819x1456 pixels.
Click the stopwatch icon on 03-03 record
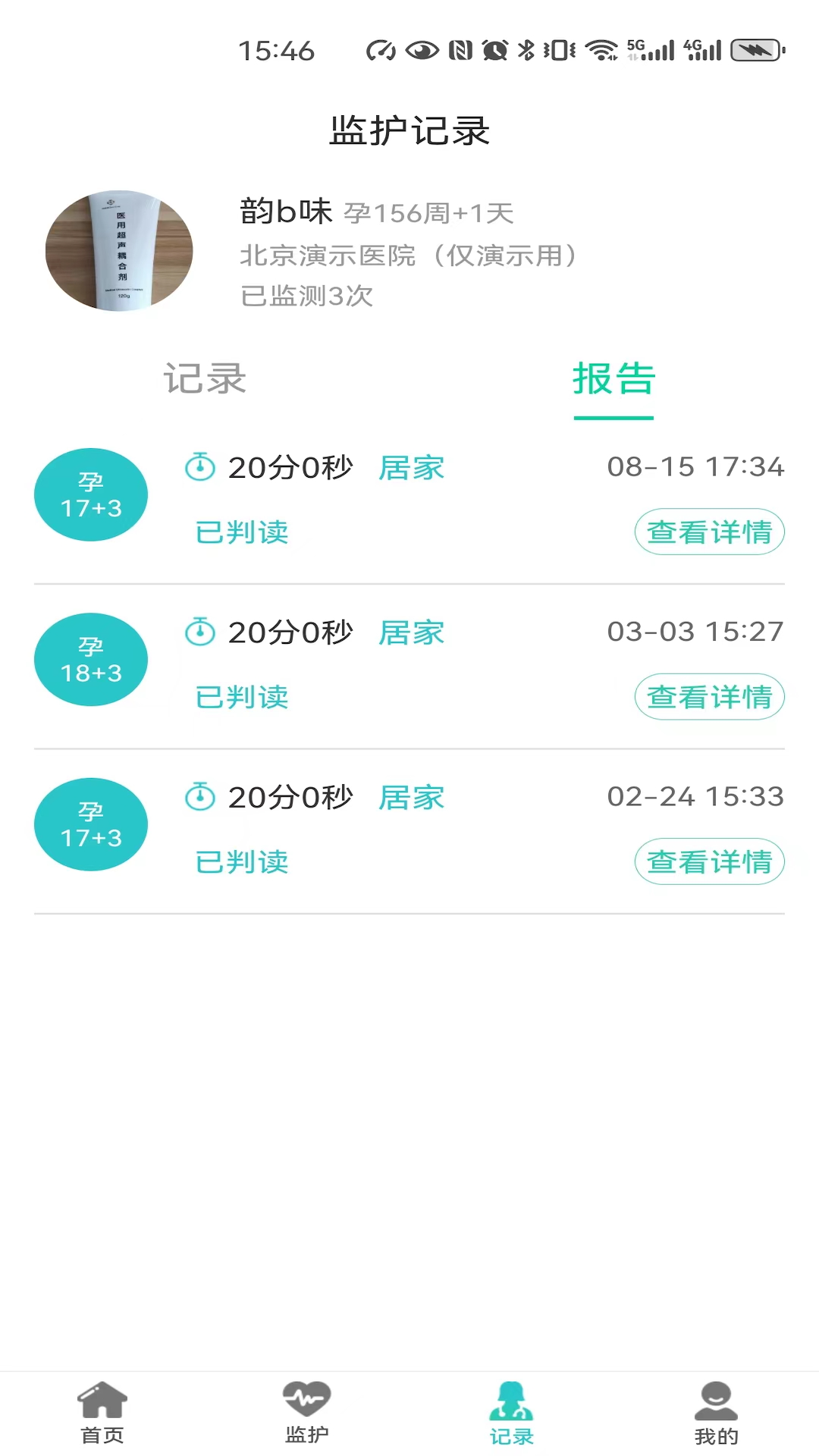(199, 632)
